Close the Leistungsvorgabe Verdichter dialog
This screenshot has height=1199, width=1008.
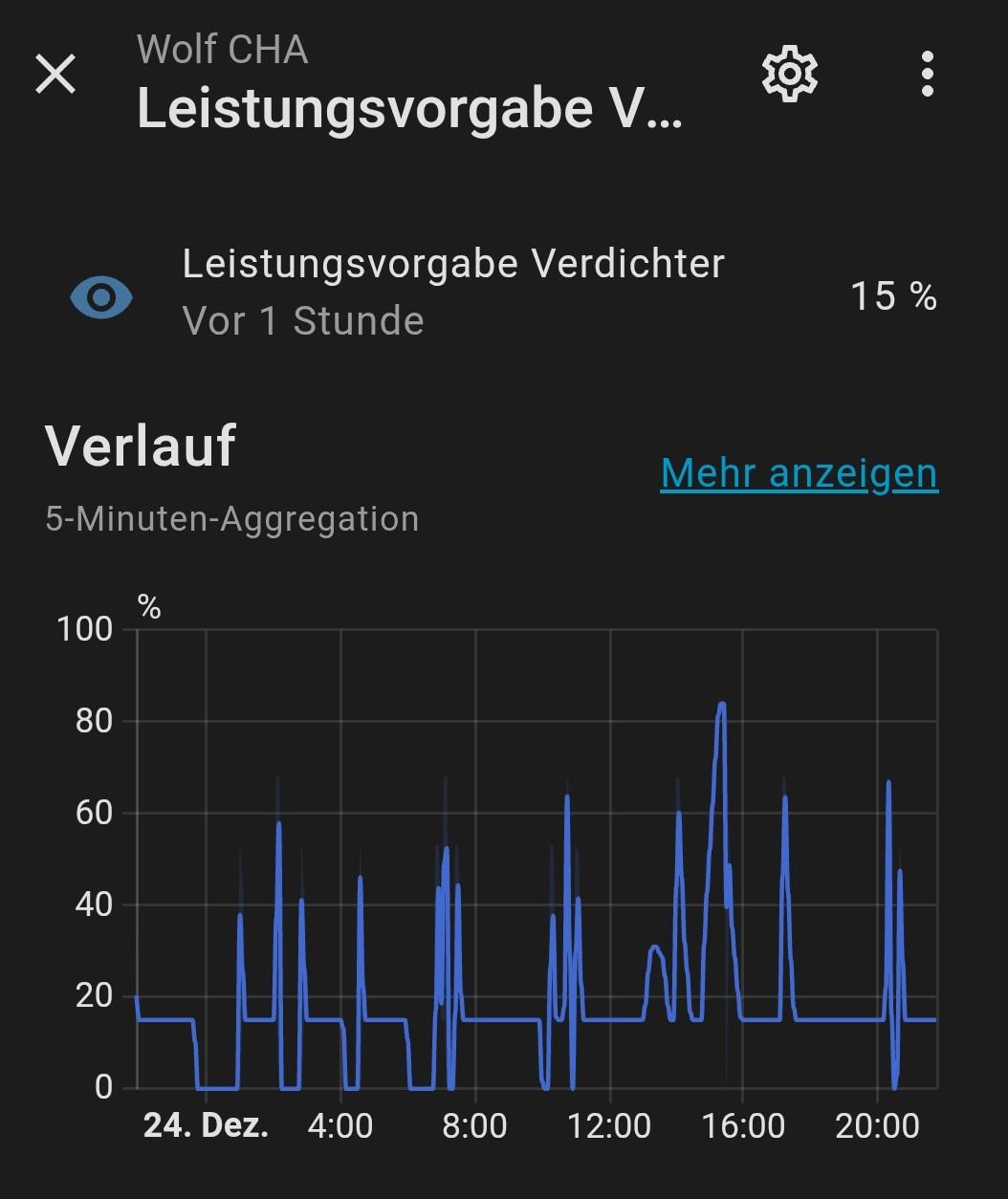(x=55, y=74)
